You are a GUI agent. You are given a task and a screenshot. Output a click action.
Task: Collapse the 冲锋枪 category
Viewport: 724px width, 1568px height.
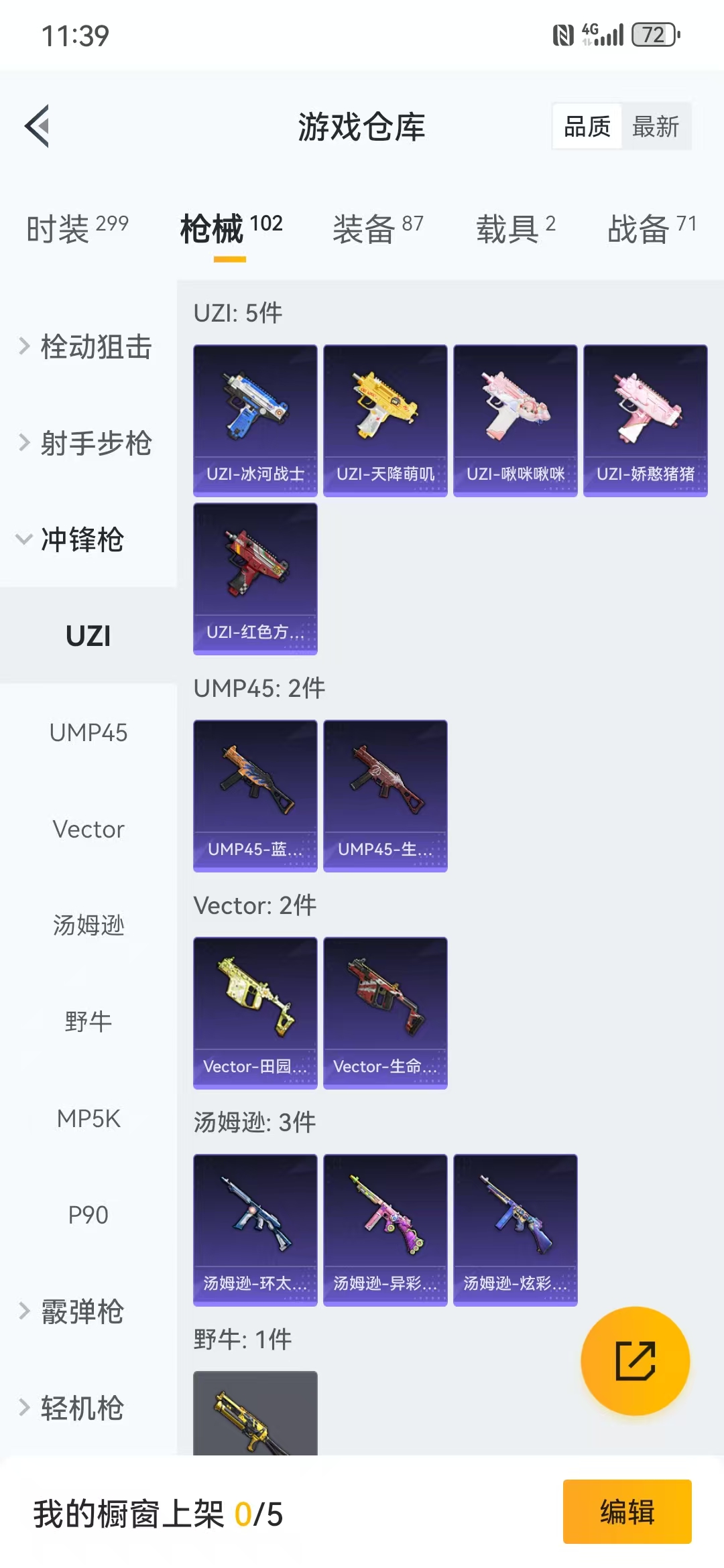click(x=70, y=539)
